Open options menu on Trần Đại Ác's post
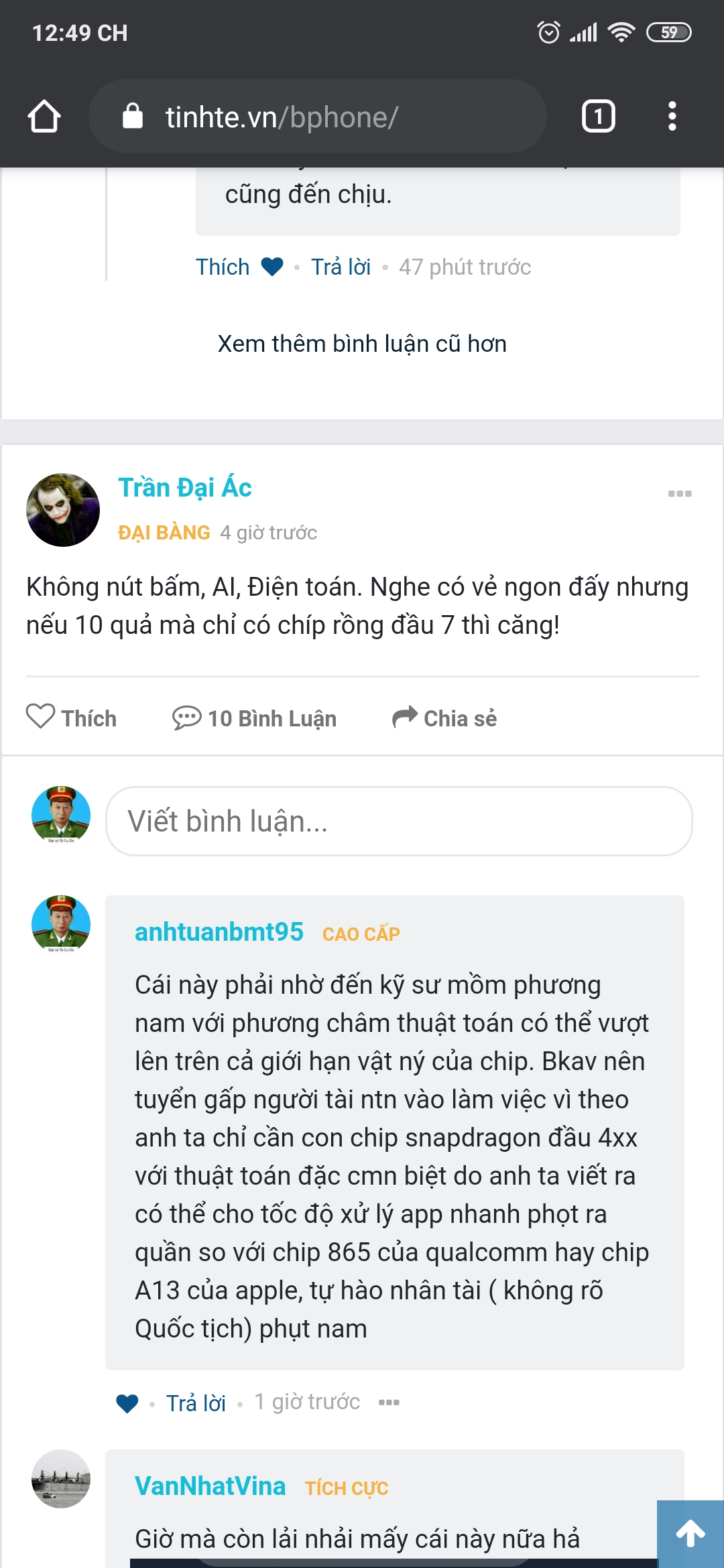The height and width of the screenshot is (1568, 724). tap(680, 493)
